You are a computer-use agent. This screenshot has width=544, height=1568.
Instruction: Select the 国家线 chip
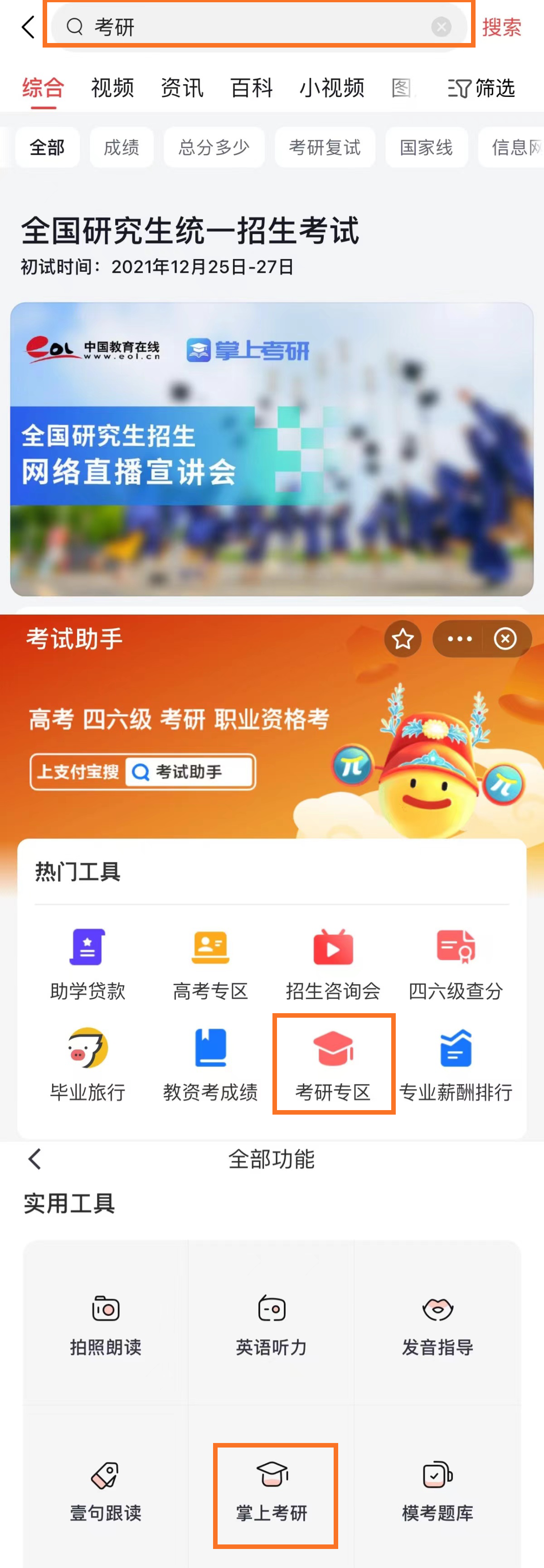(426, 147)
